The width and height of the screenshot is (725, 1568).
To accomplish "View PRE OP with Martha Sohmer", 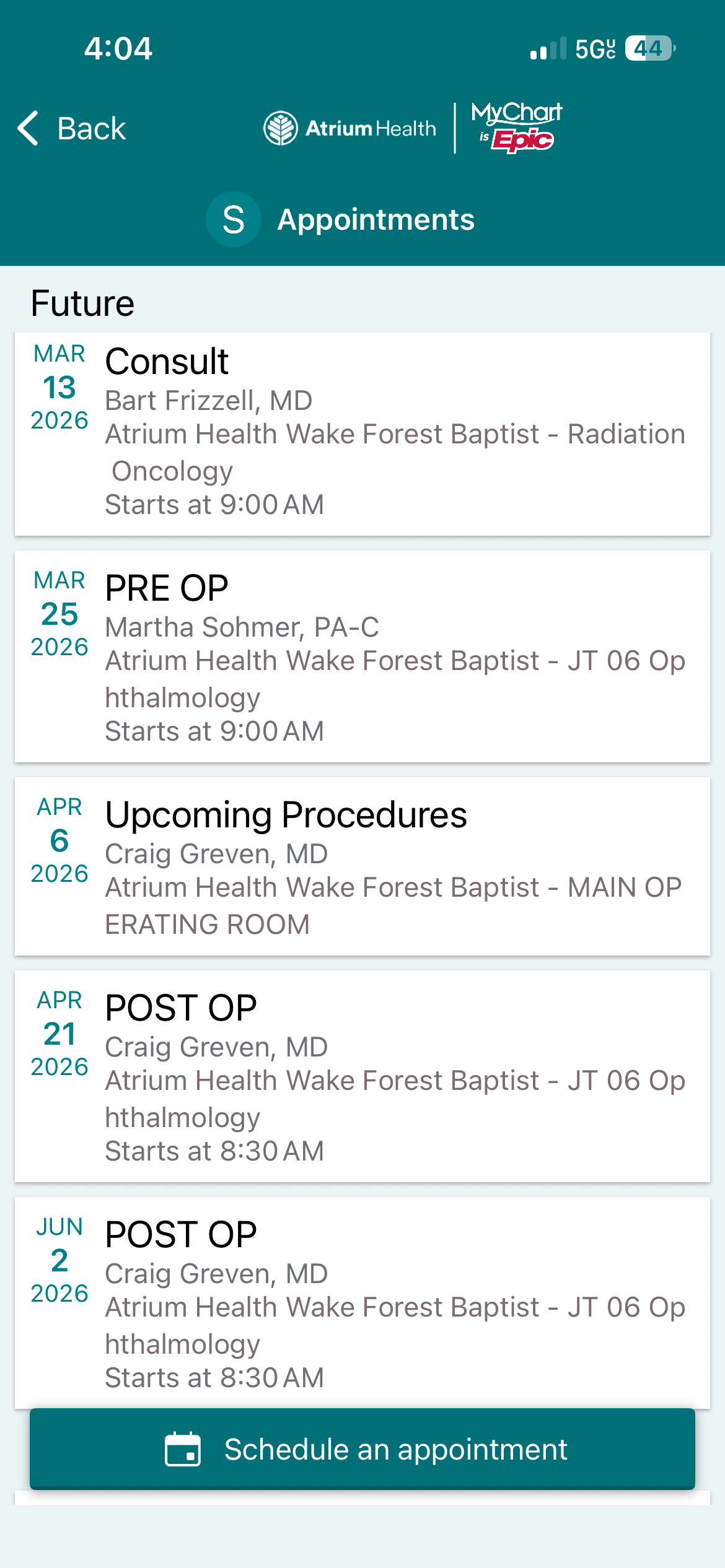I will 362,656.
